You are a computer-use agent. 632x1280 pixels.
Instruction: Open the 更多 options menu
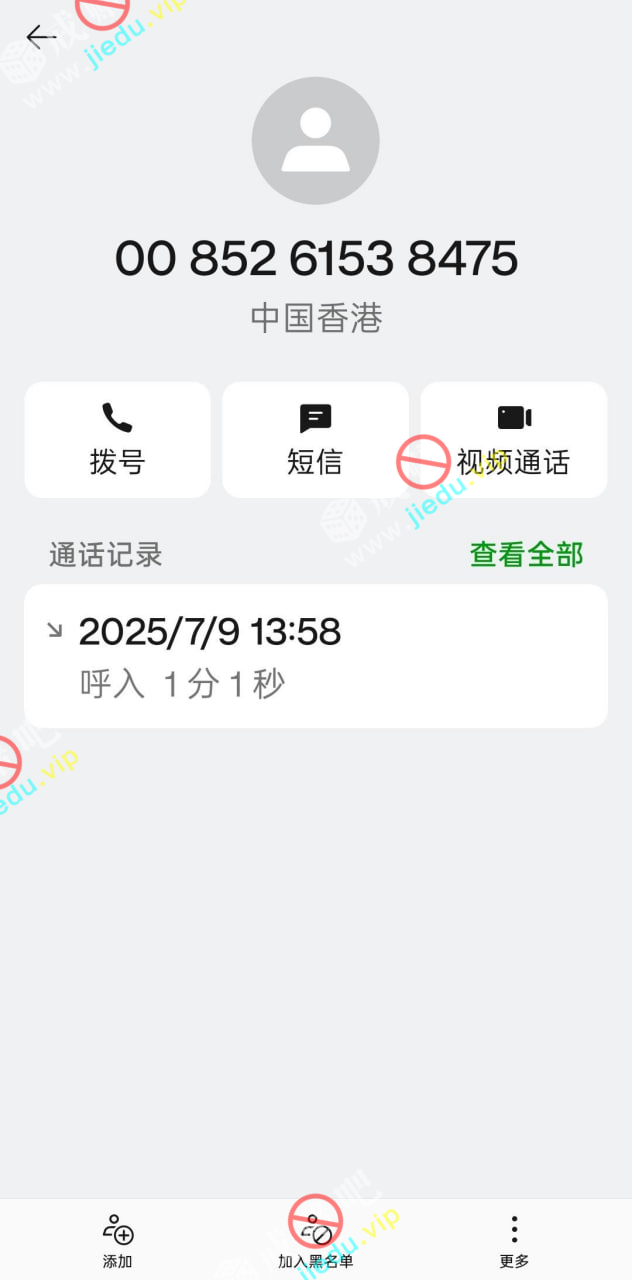coord(514,1240)
